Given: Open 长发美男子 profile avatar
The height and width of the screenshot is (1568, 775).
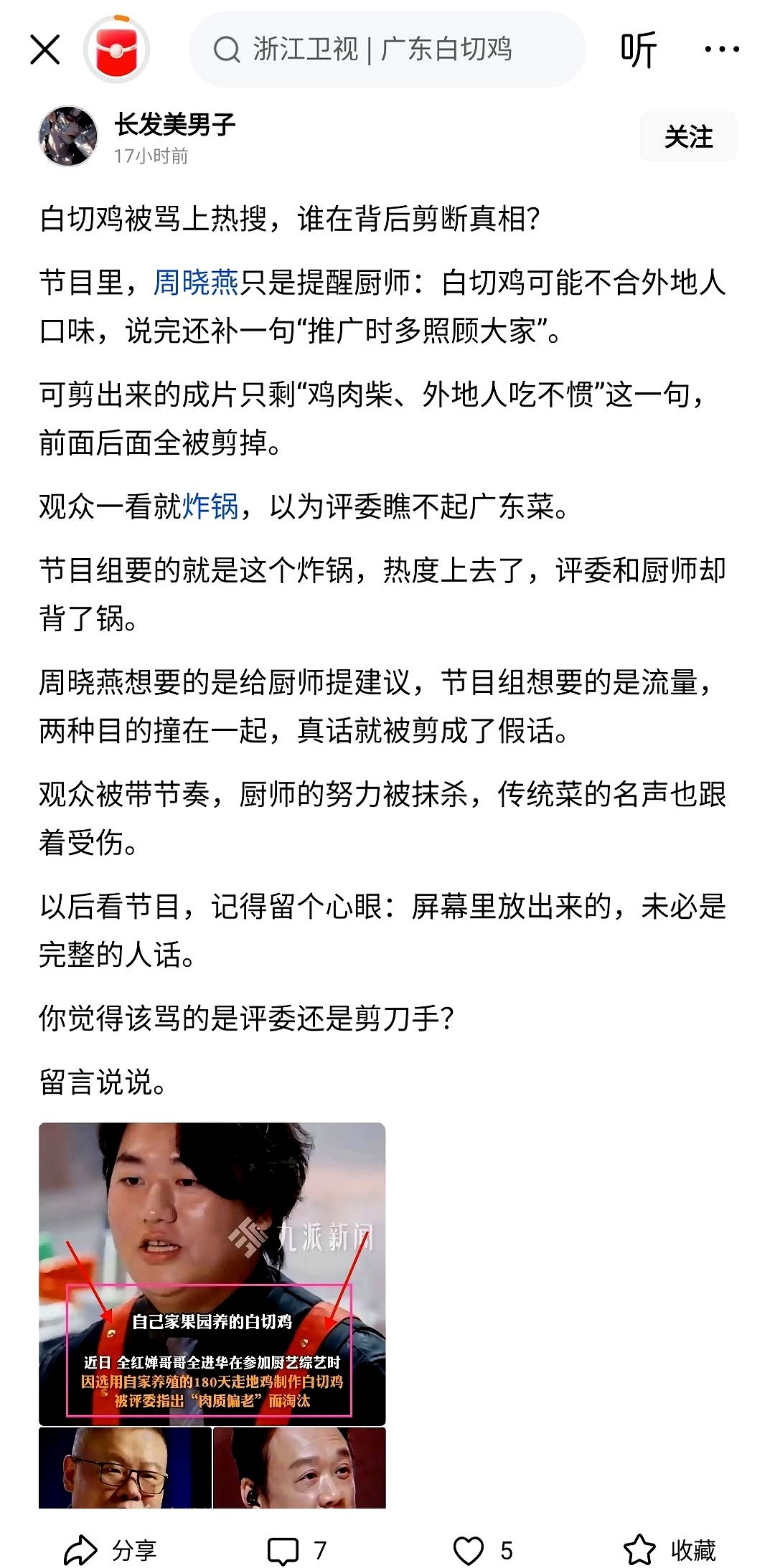Looking at the screenshot, I should [68, 136].
